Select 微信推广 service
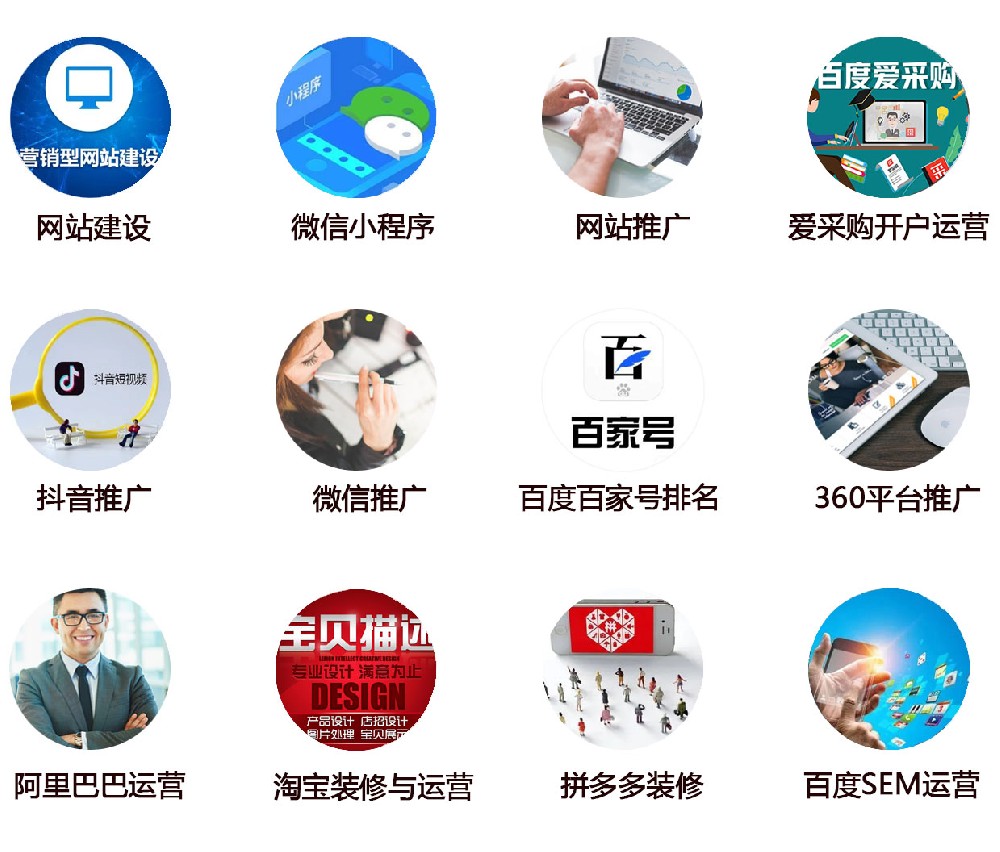Image resolution: width=1000 pixels, height=852 pixels. (x=356, y=390)
